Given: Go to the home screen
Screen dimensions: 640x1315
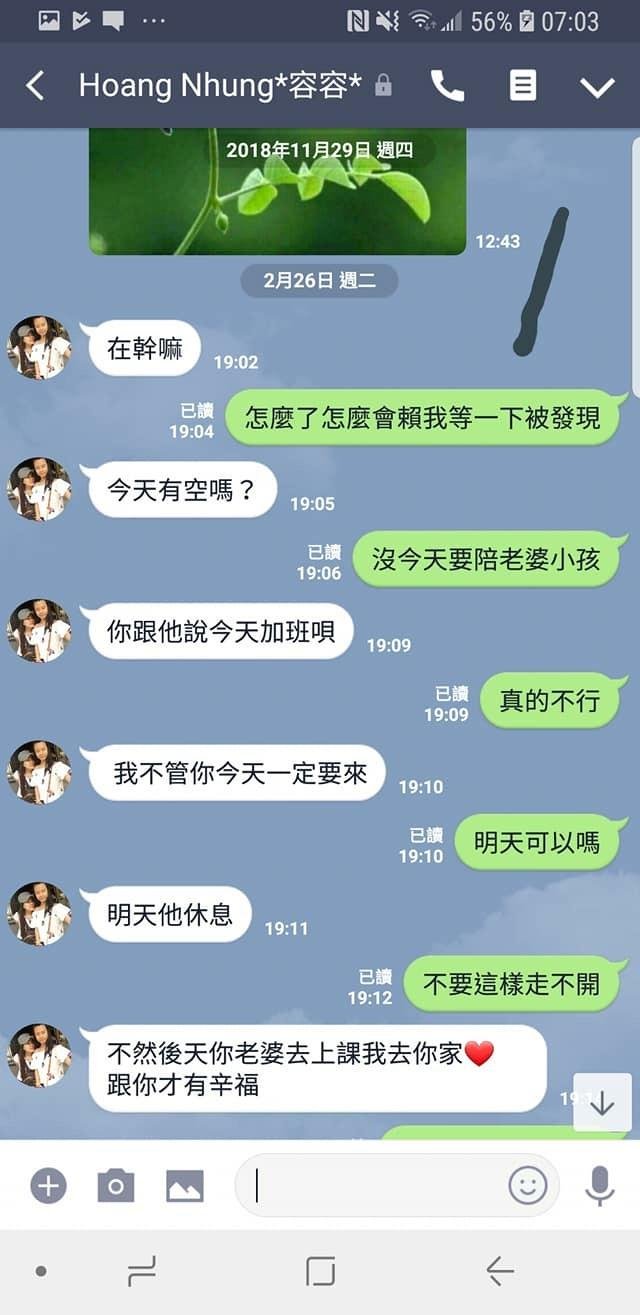Looking at the screenshot, I should click(320, 1271).
